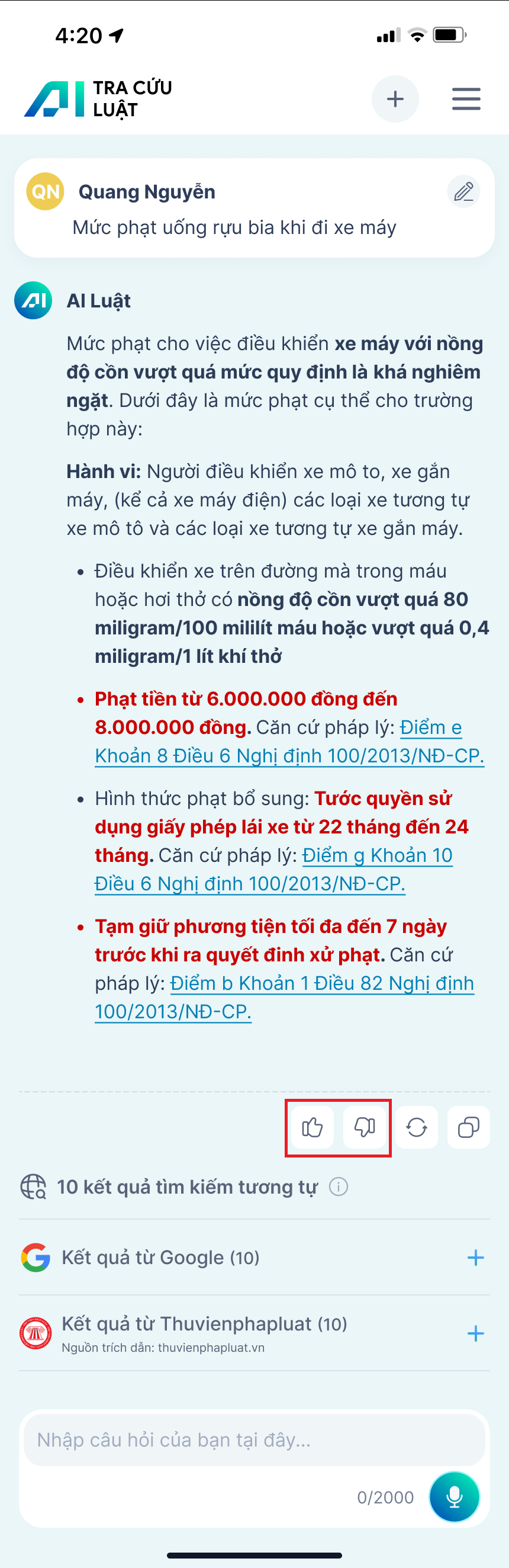Regenerate the AI answer
The height and width of the screenshot is (1568, 509).
[417, 1127]
